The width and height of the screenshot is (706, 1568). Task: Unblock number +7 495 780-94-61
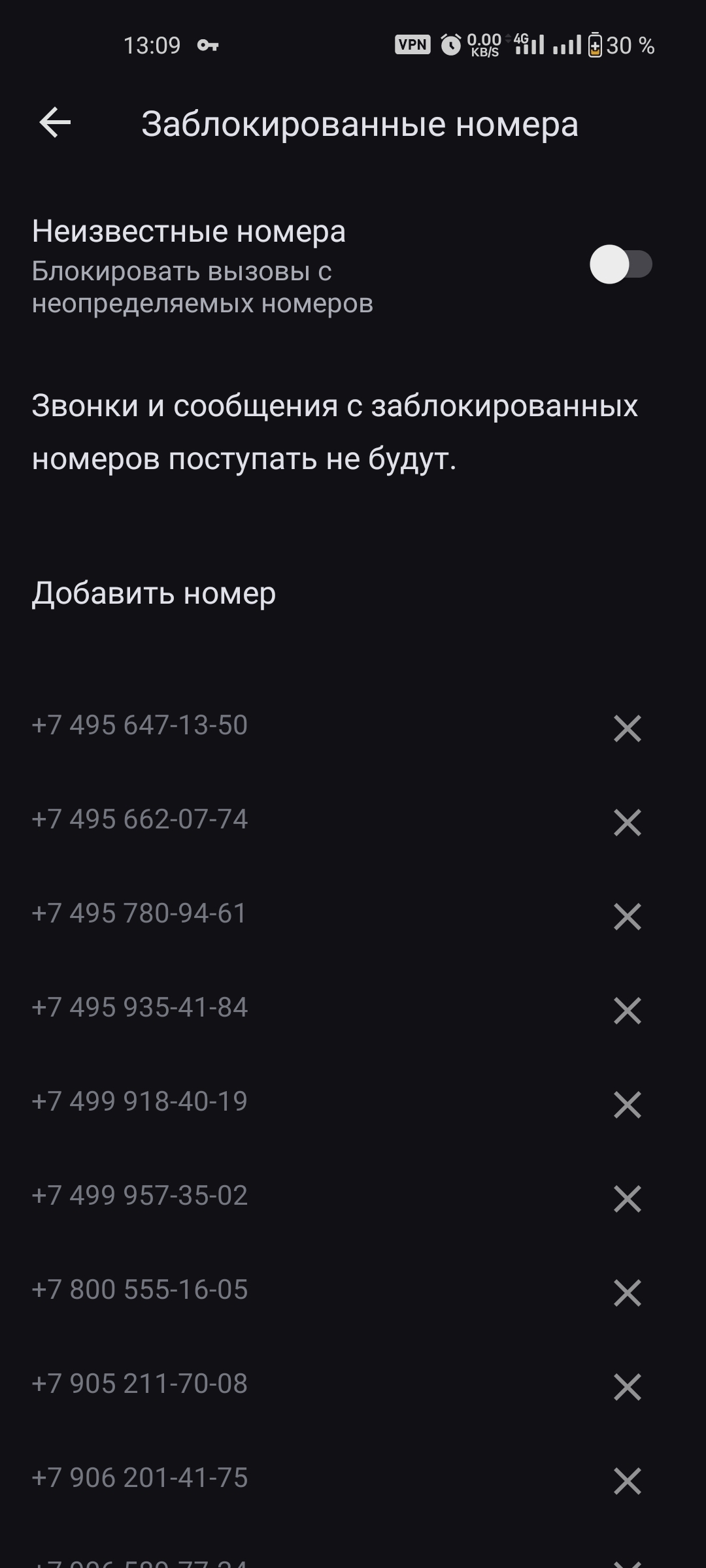pos(627,917)
